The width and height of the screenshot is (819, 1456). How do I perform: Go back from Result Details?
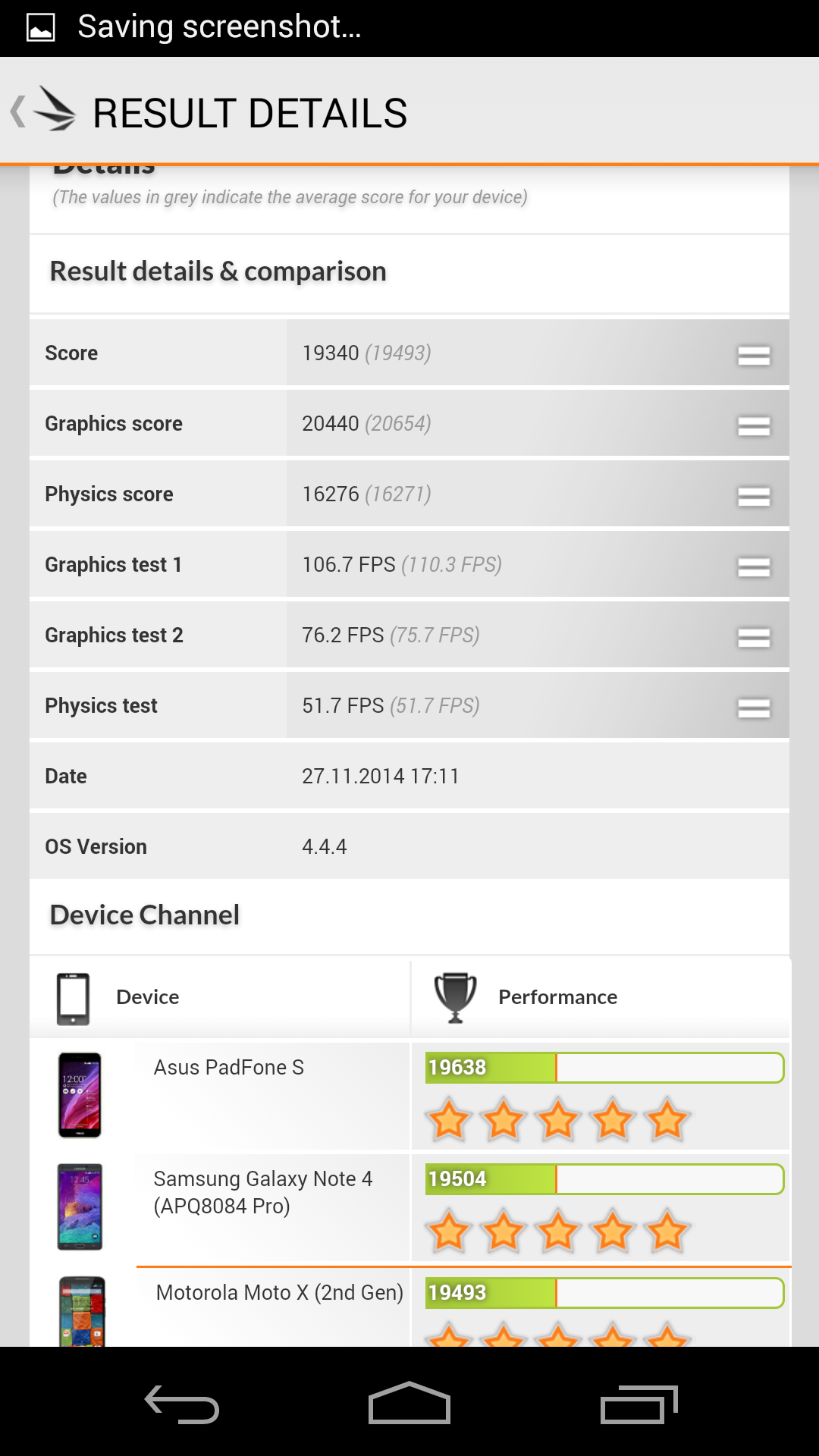42,112
